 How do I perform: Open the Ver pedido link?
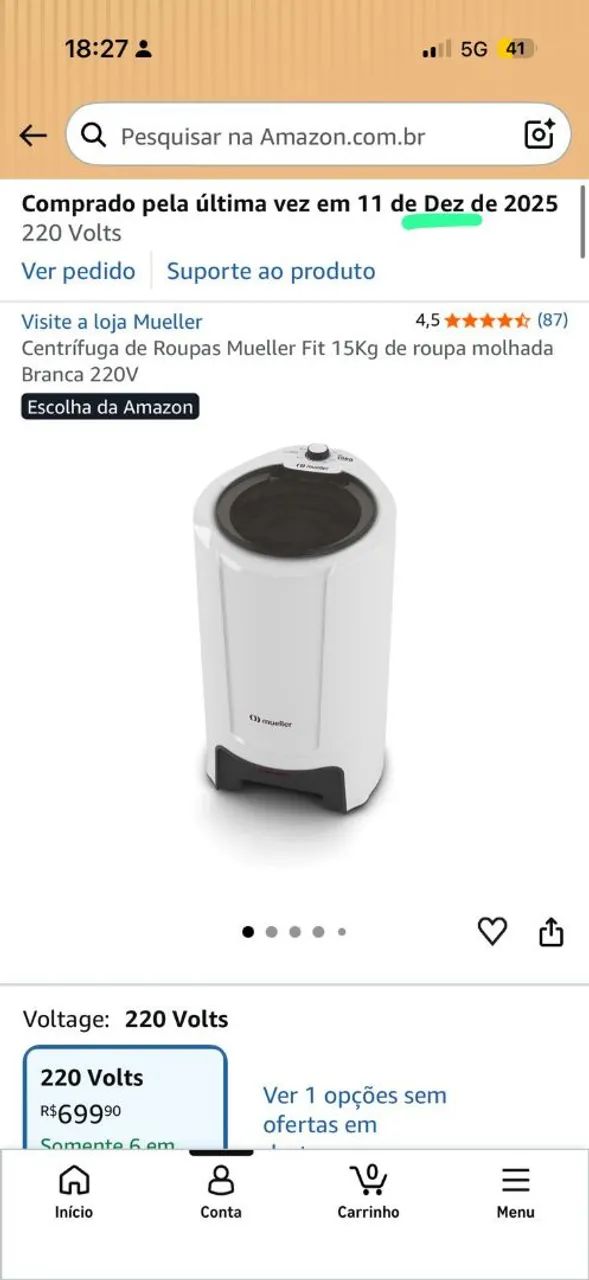(78, 271)
